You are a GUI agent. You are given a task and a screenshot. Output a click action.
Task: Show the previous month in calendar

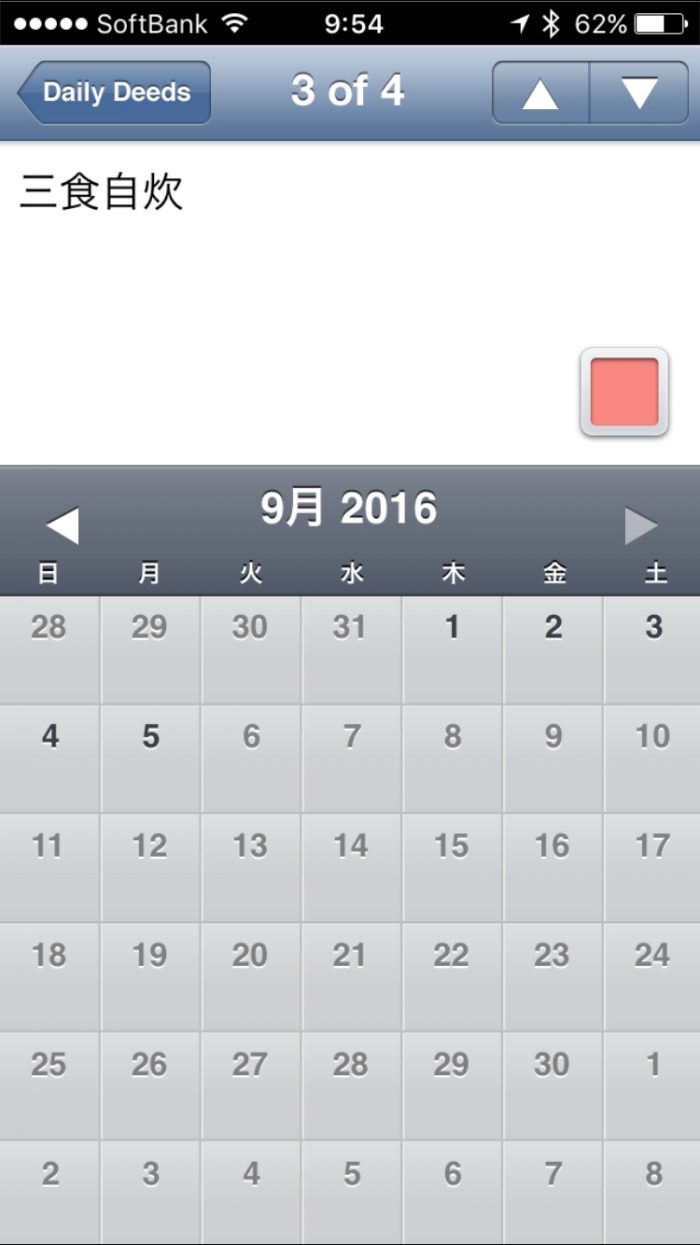[62, 525]
